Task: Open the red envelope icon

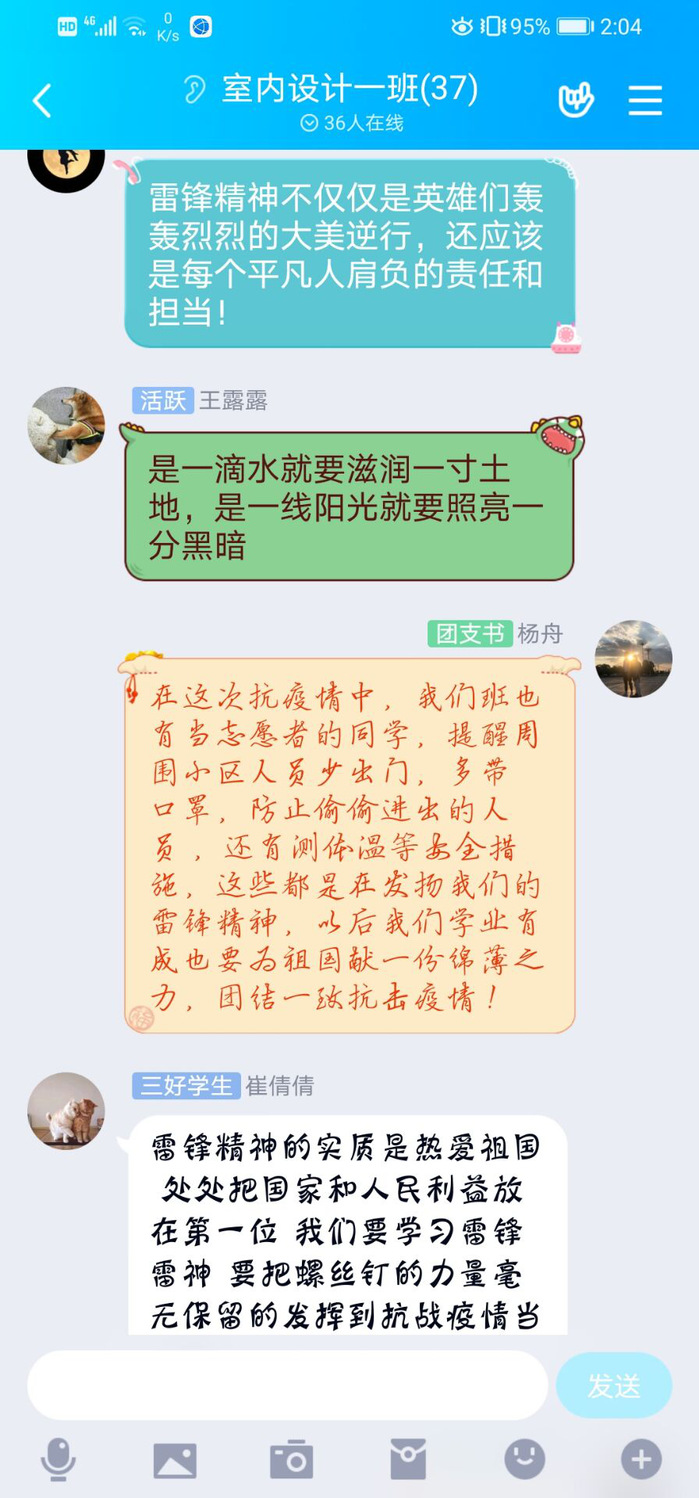Action: coord(408,1460)
